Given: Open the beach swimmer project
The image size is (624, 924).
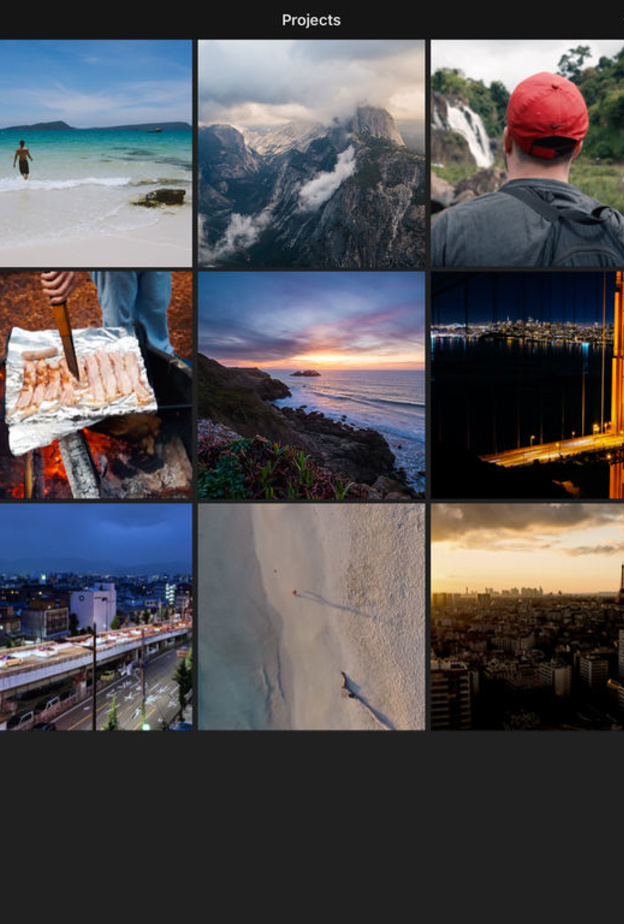Looking at the screenshot, I should [95, 153].
